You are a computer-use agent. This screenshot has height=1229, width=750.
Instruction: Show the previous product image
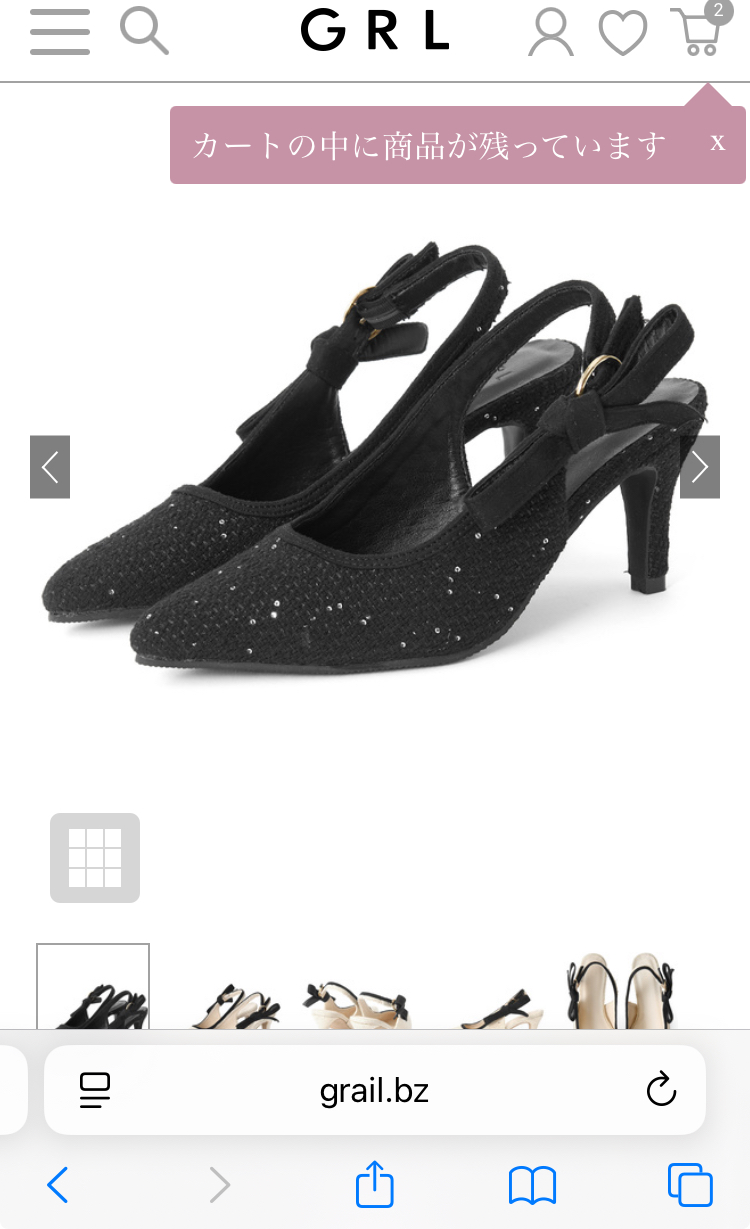click(50, 467)
